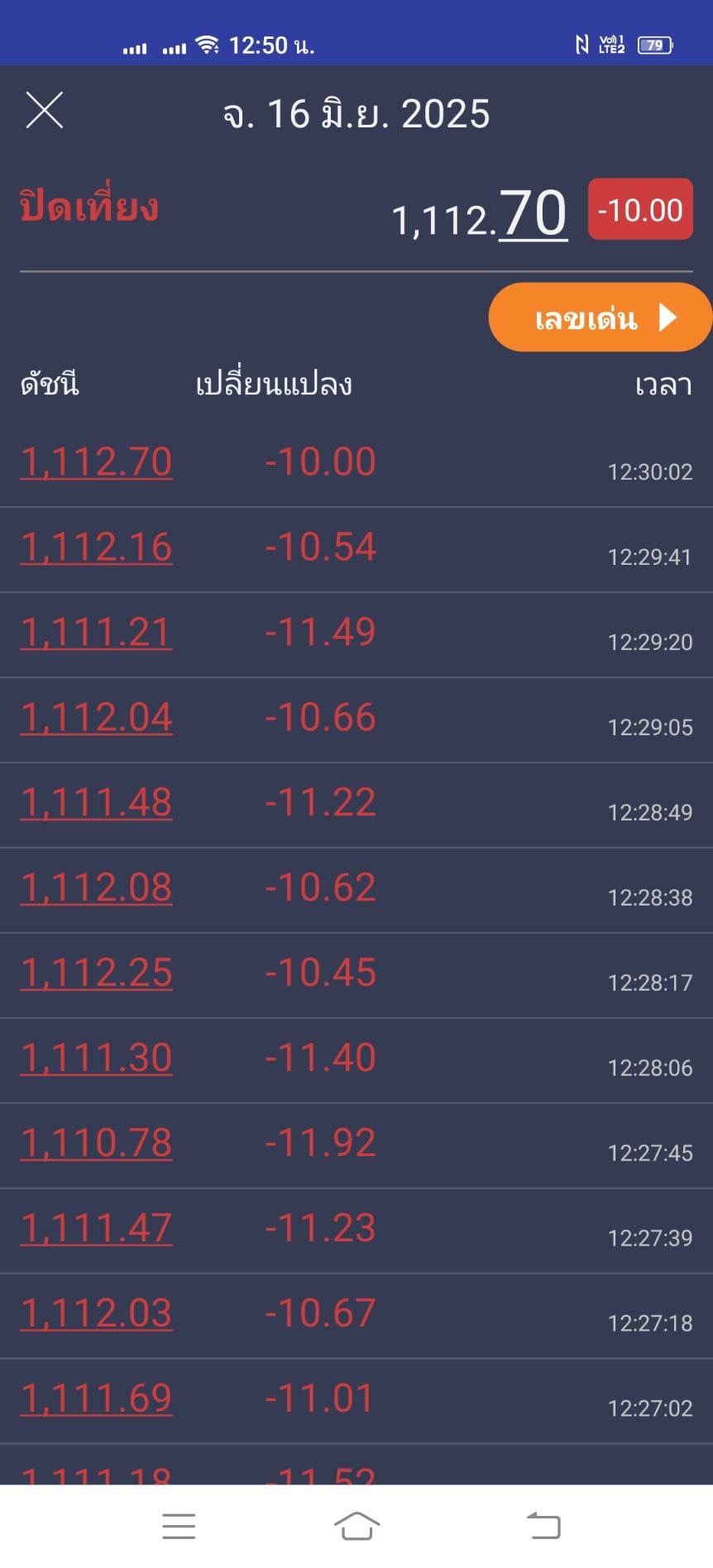Select the 1,112.25 index link
Image resolution: width=713 pixels, height=1568 pixels.
[96, 973]
